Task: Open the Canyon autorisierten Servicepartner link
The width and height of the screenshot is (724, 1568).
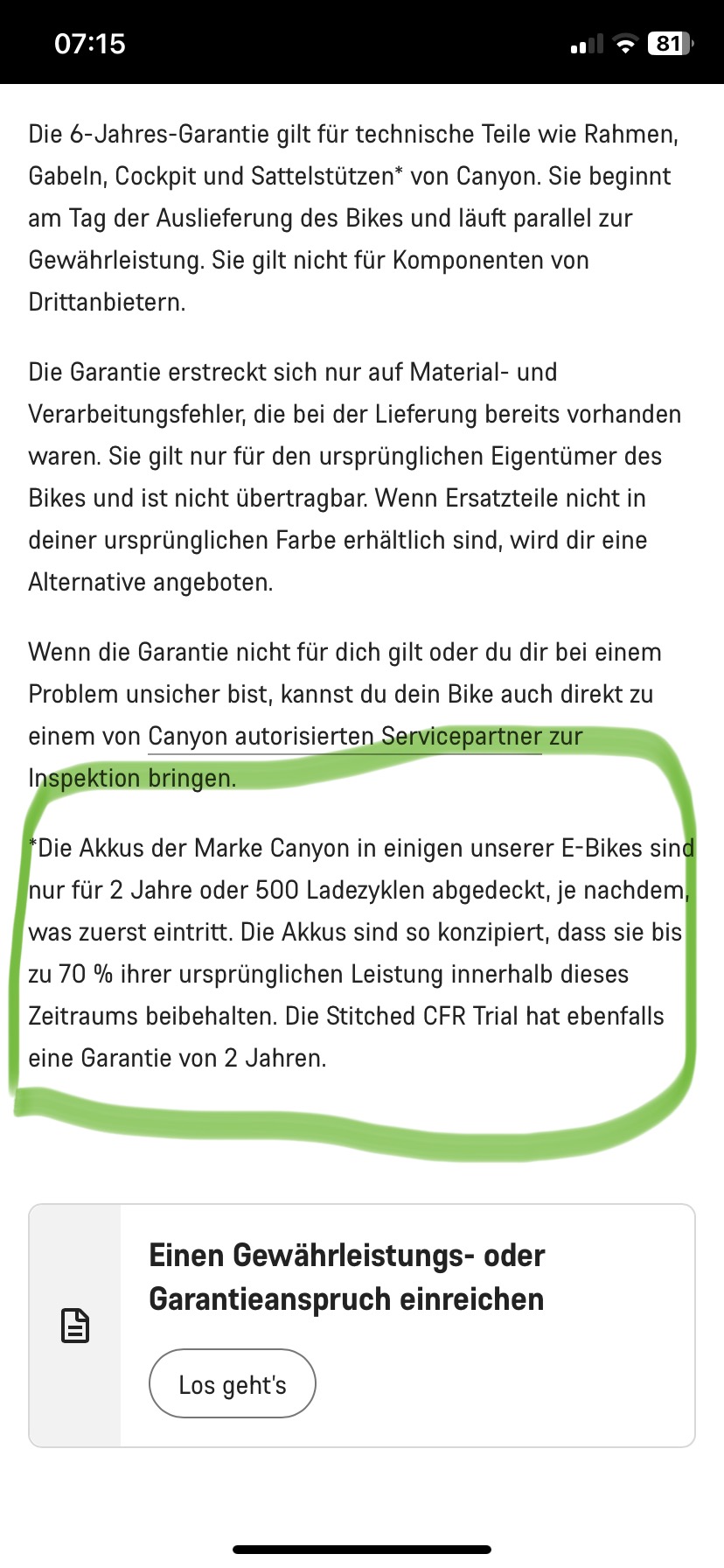Action: (x=345, y=737)
